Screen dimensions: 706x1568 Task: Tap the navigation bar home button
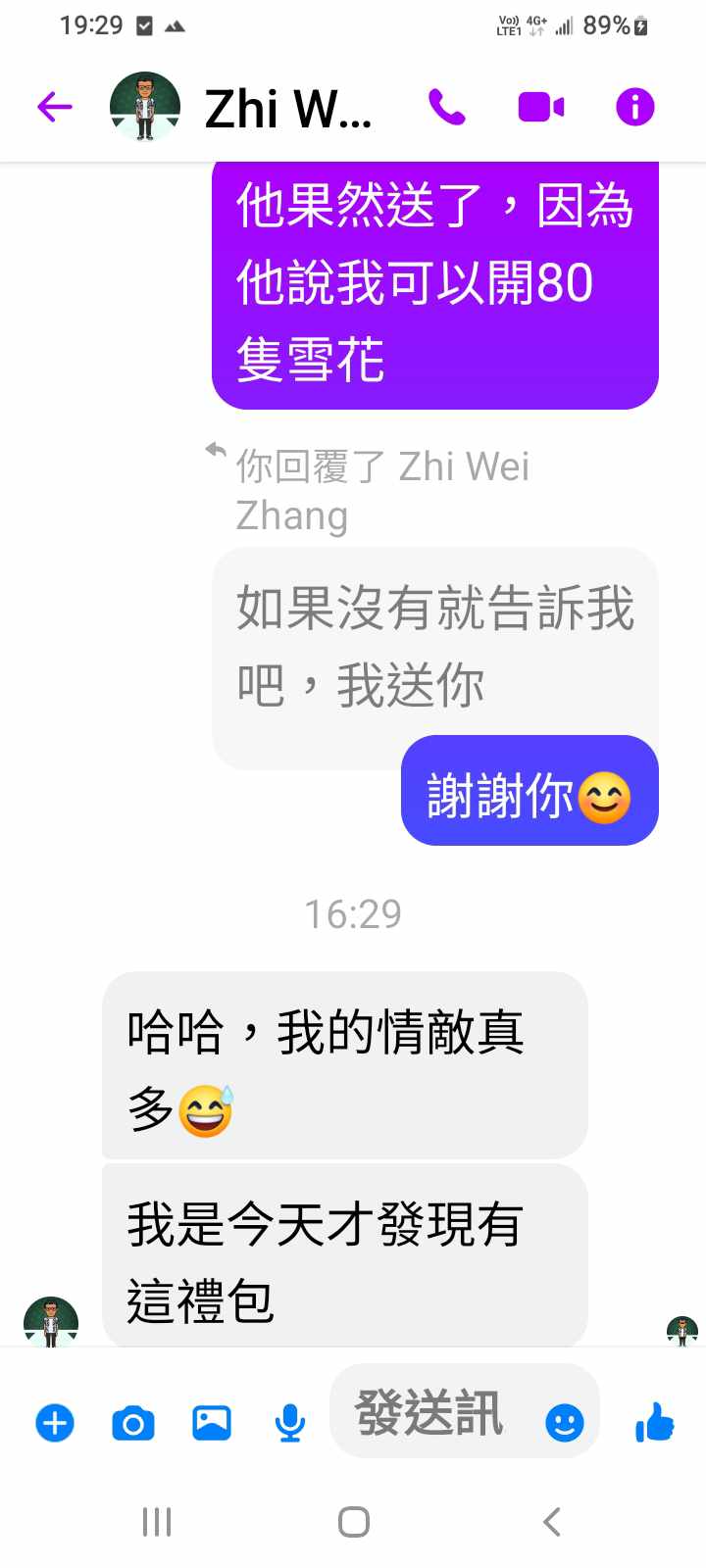point(353,1522)
